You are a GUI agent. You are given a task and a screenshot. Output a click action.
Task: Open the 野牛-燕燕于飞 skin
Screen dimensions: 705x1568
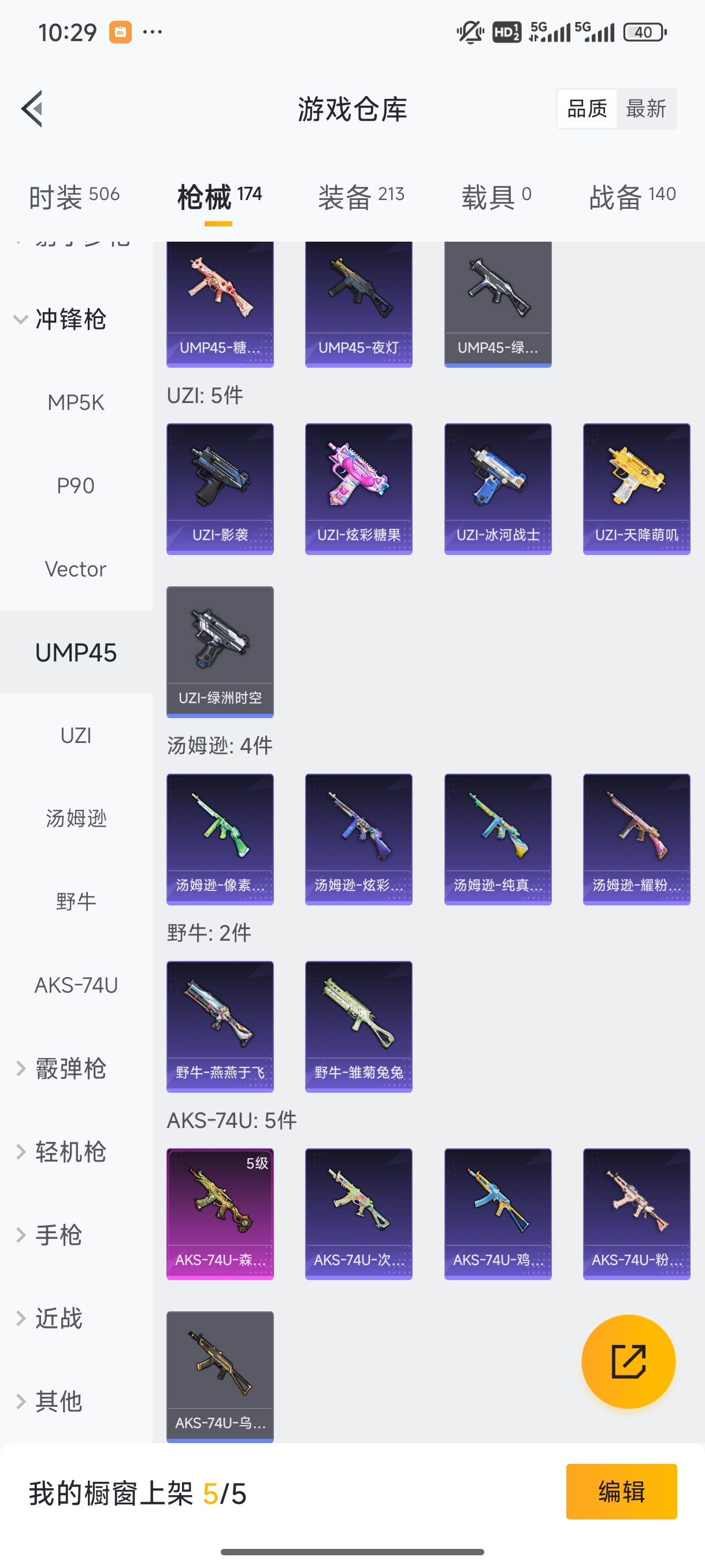(x=220, y=1026)
